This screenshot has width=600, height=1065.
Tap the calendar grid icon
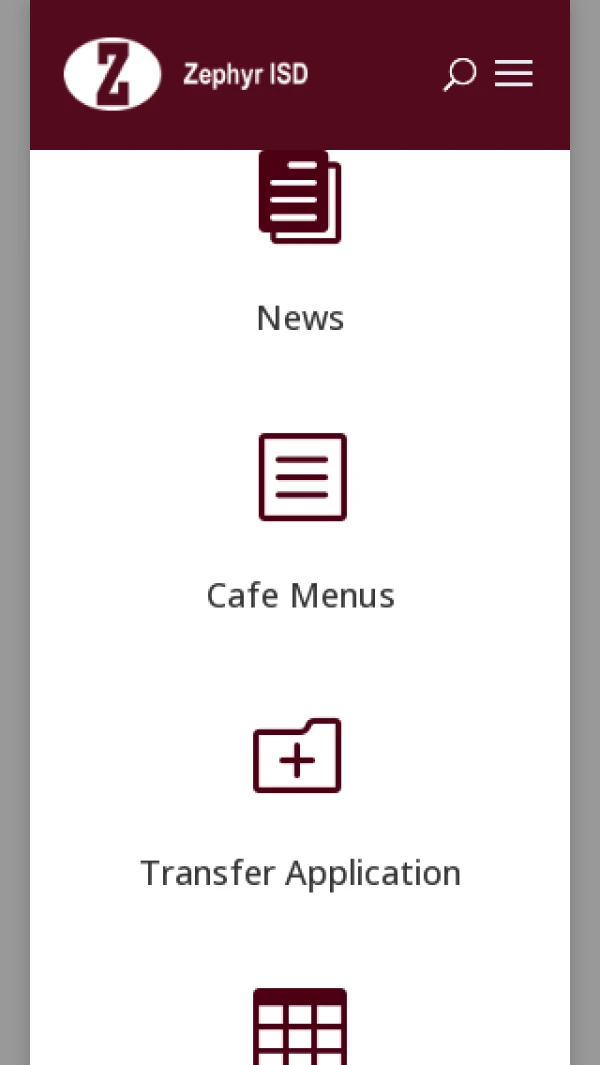coord(300,1026)
